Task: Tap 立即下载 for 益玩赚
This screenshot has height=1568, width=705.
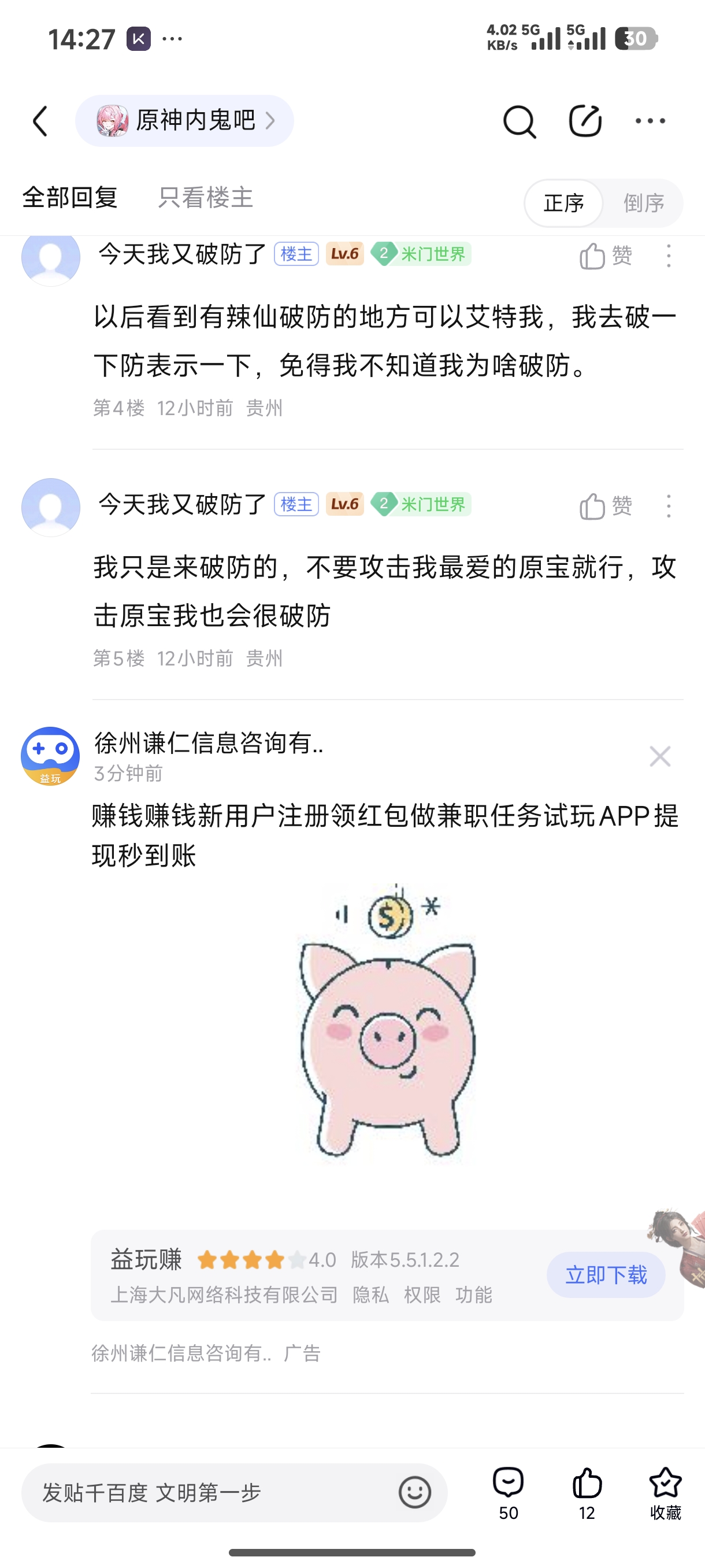Action: click(x=605, y=1275)
